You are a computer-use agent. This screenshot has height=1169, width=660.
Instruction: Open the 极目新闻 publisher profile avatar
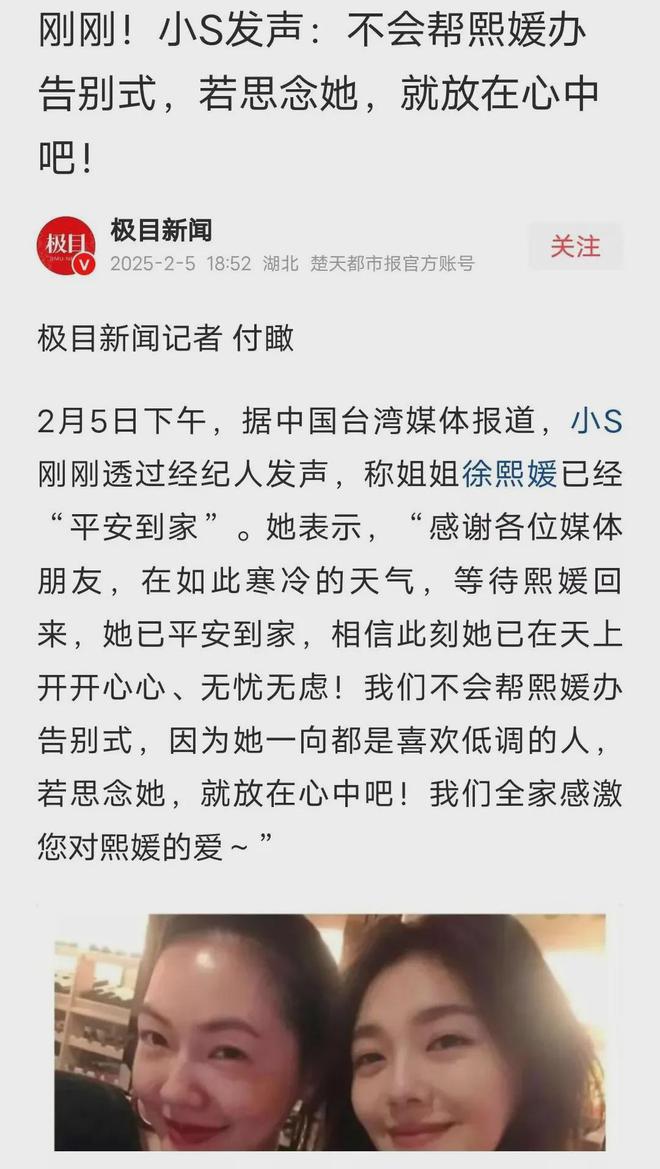[66, 246]
